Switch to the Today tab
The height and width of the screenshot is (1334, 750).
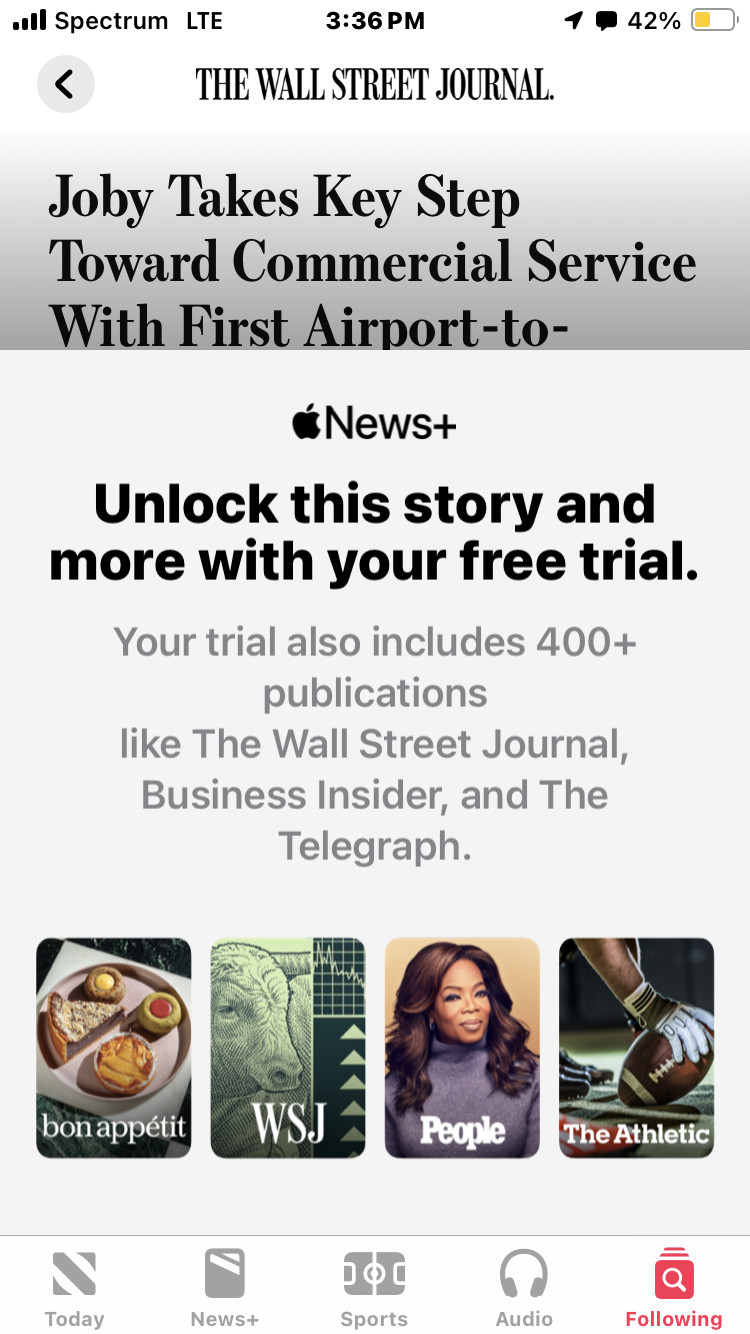click(x=74, y=1287)
